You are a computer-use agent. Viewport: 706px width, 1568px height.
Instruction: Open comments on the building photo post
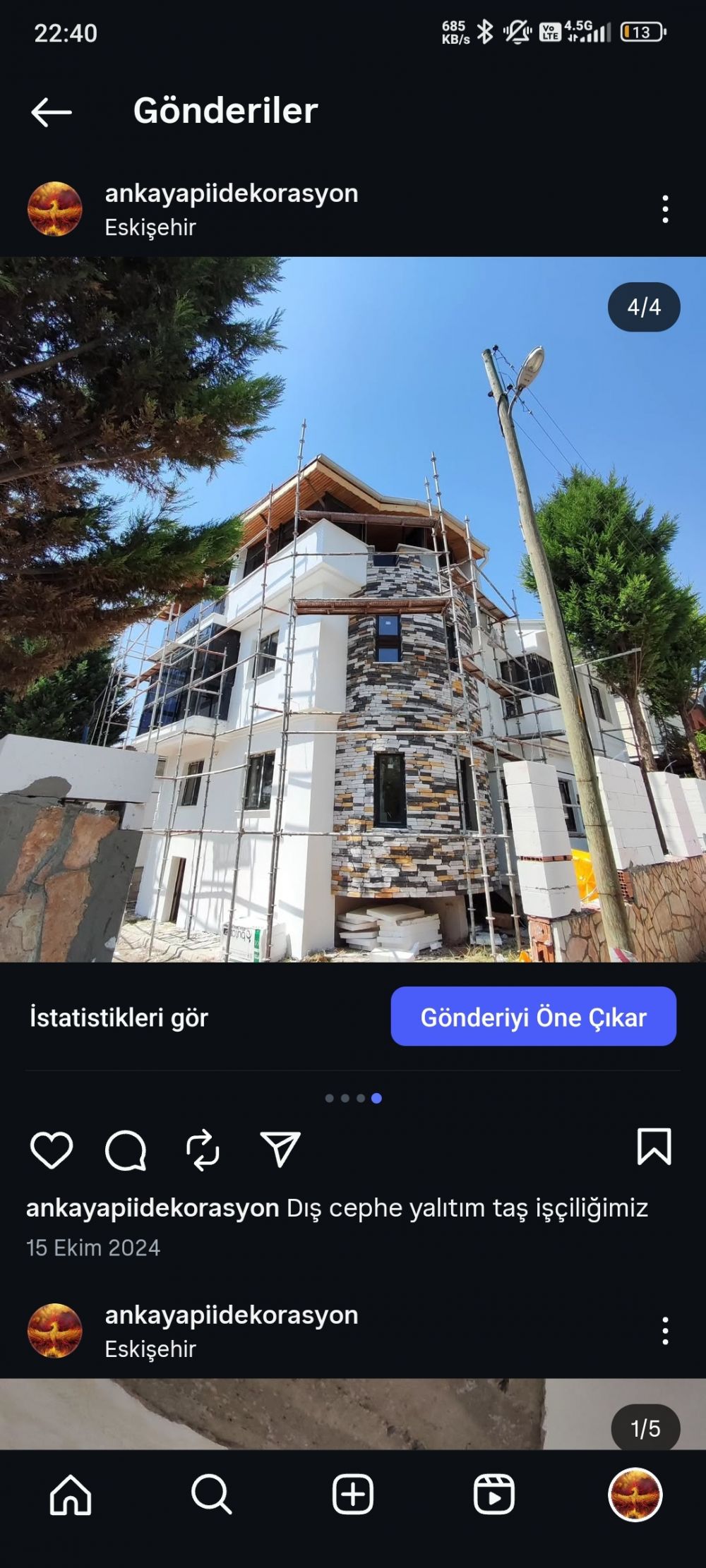126,1150
